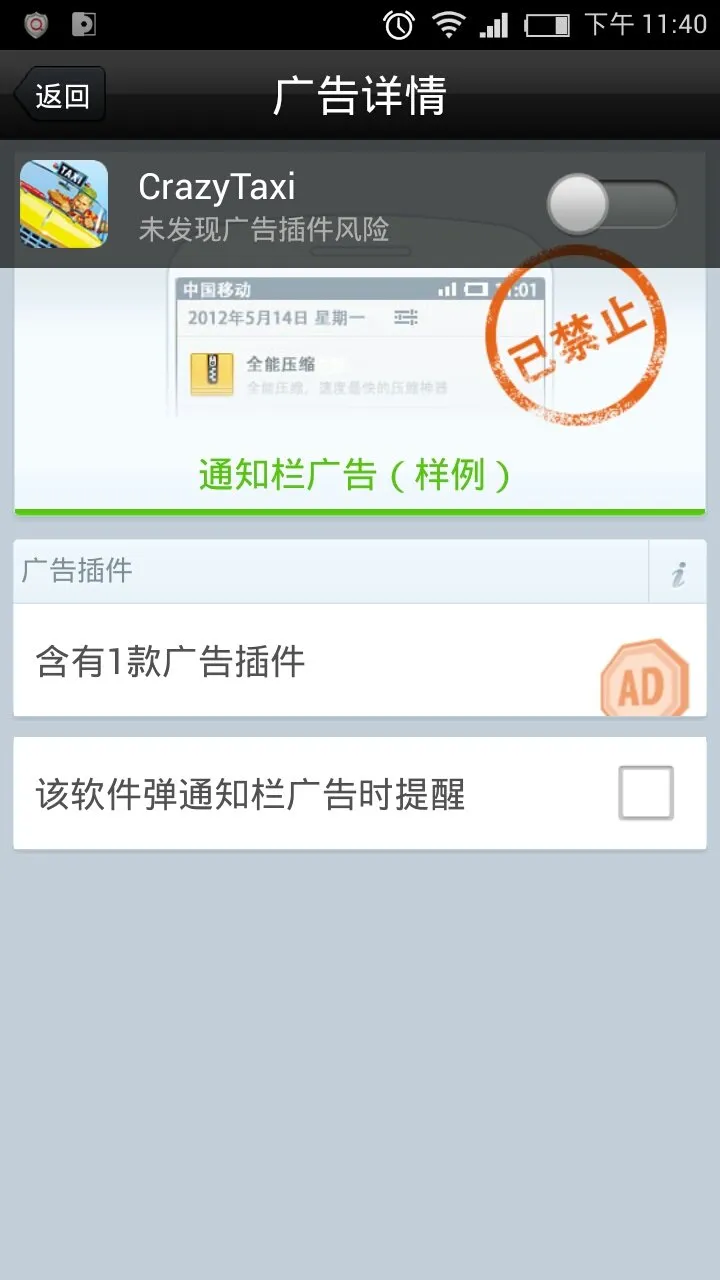Toggle the CrazyTaxi ad blocking switch
The width and height of the screenshot is (720, 1280).
[612, 205]
